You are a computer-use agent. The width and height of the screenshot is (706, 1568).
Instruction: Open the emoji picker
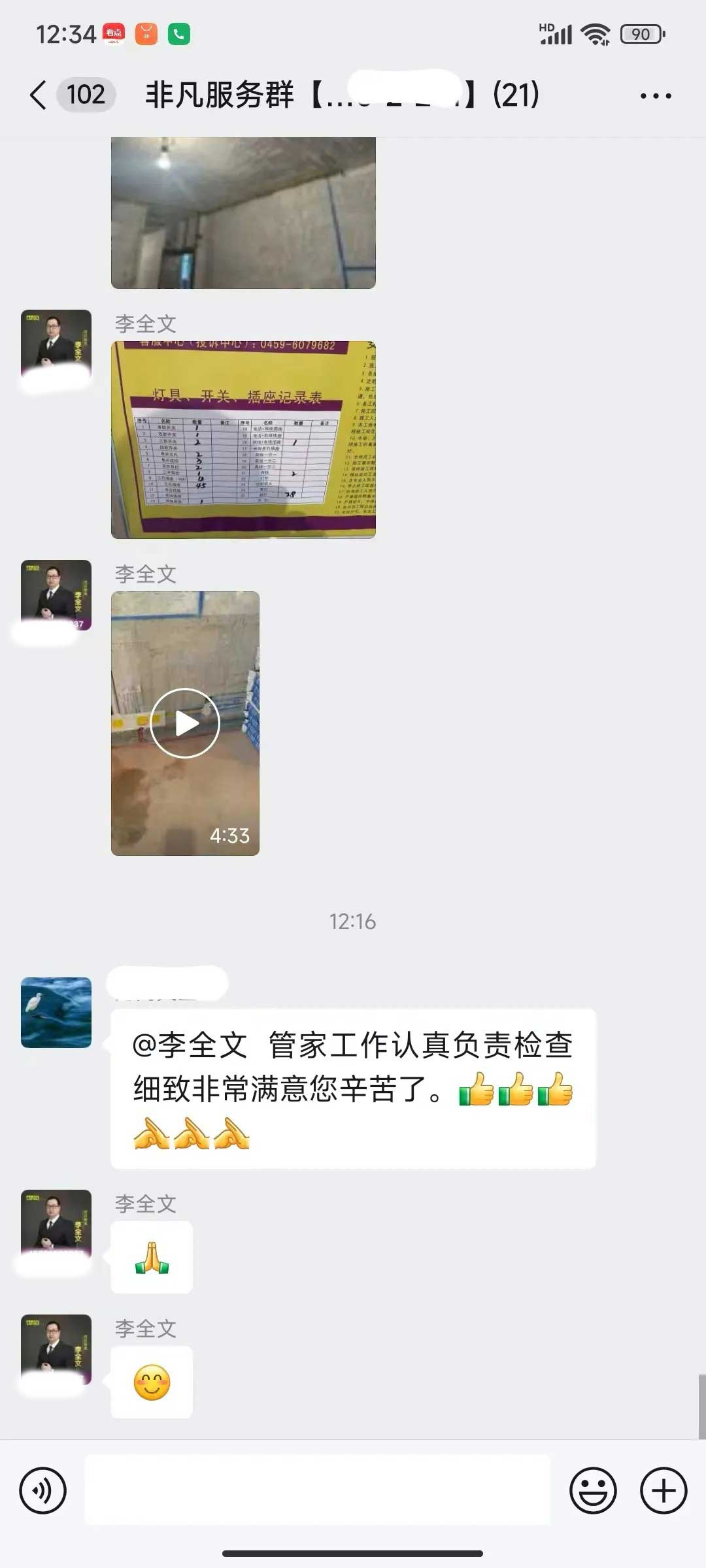[593, 1491]
